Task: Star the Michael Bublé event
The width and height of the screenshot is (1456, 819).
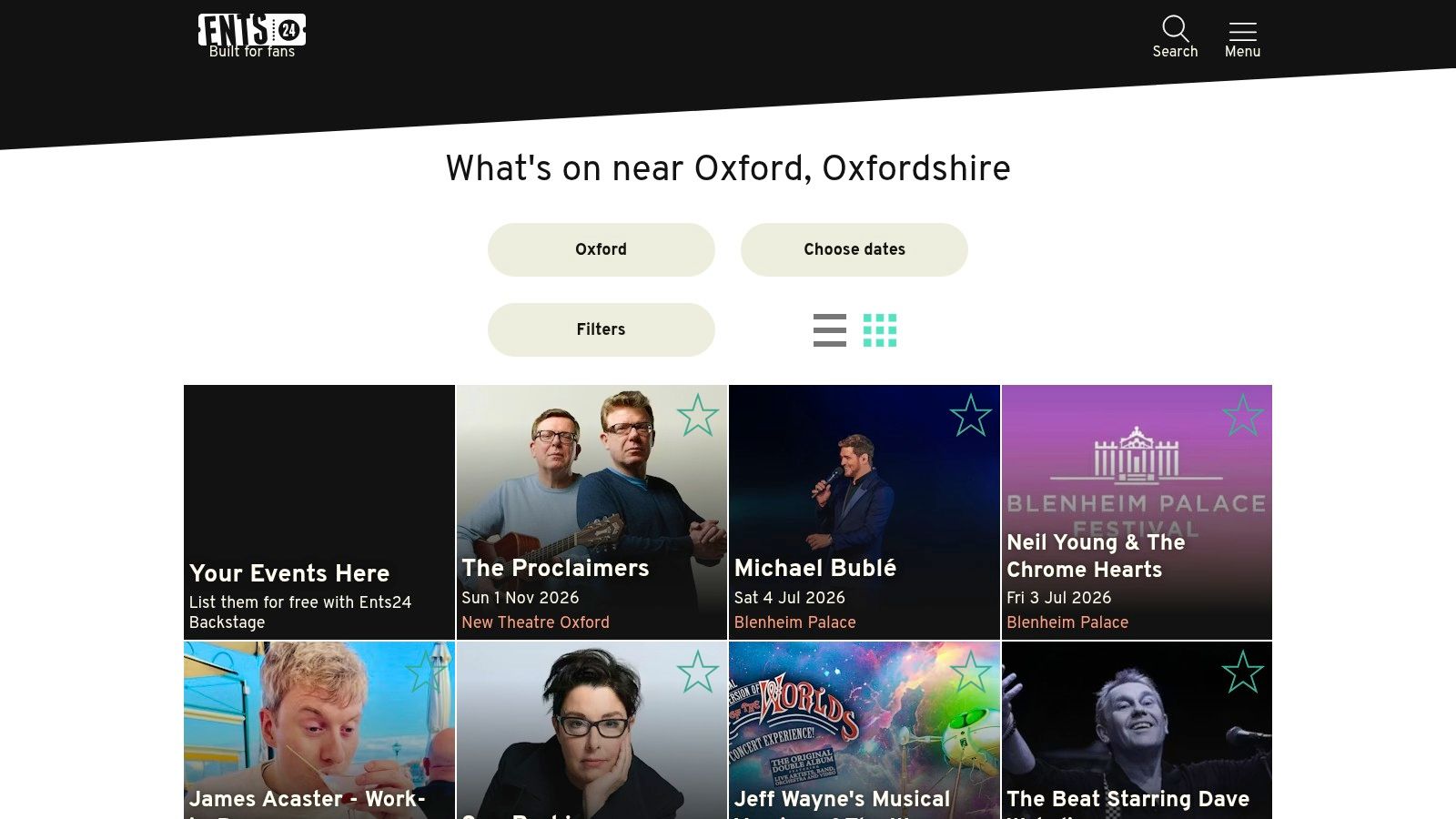Action: click(970, 415)
